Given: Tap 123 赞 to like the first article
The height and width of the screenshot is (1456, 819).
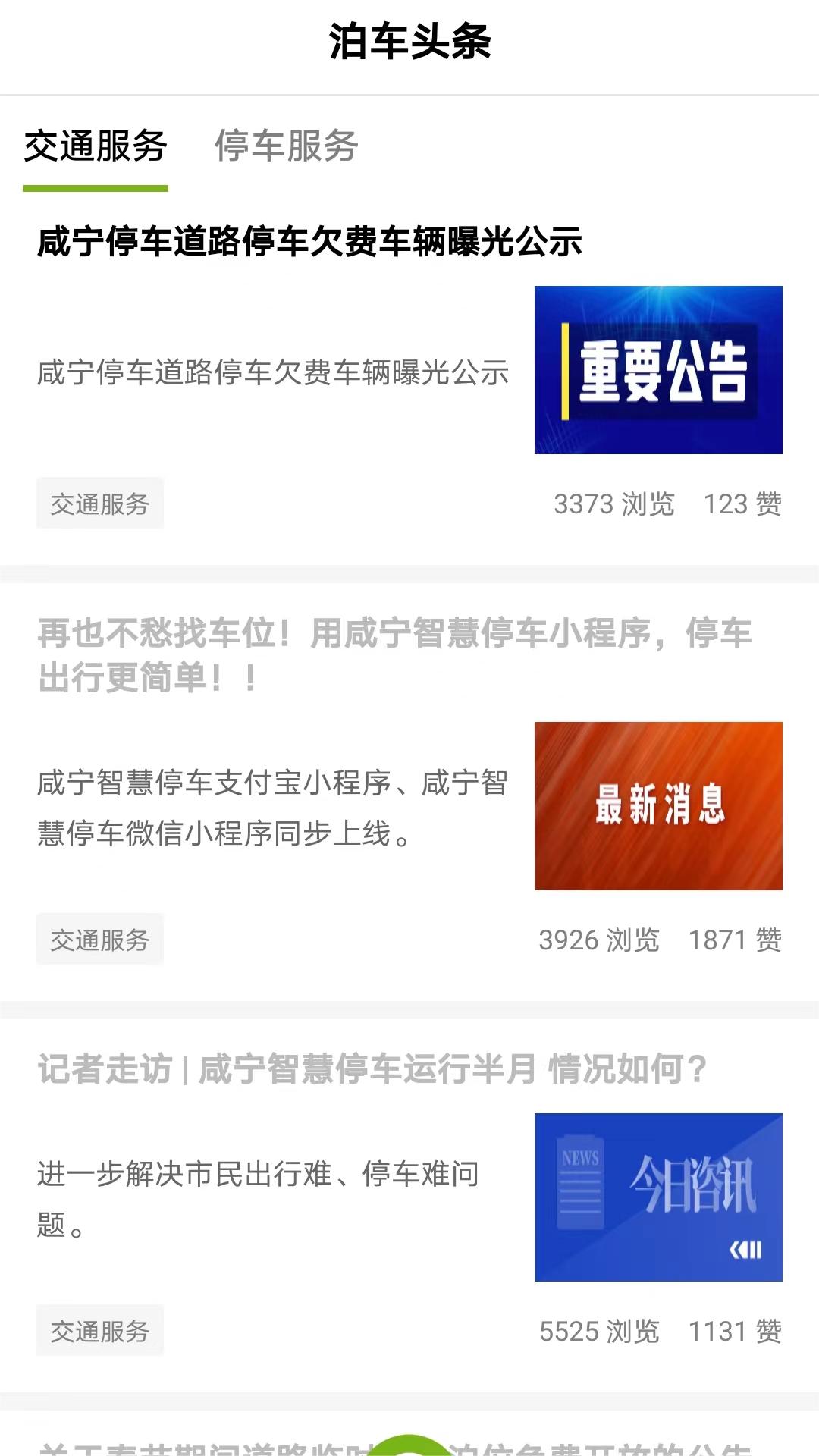Looking at the screenshot, I should point(745,504).
